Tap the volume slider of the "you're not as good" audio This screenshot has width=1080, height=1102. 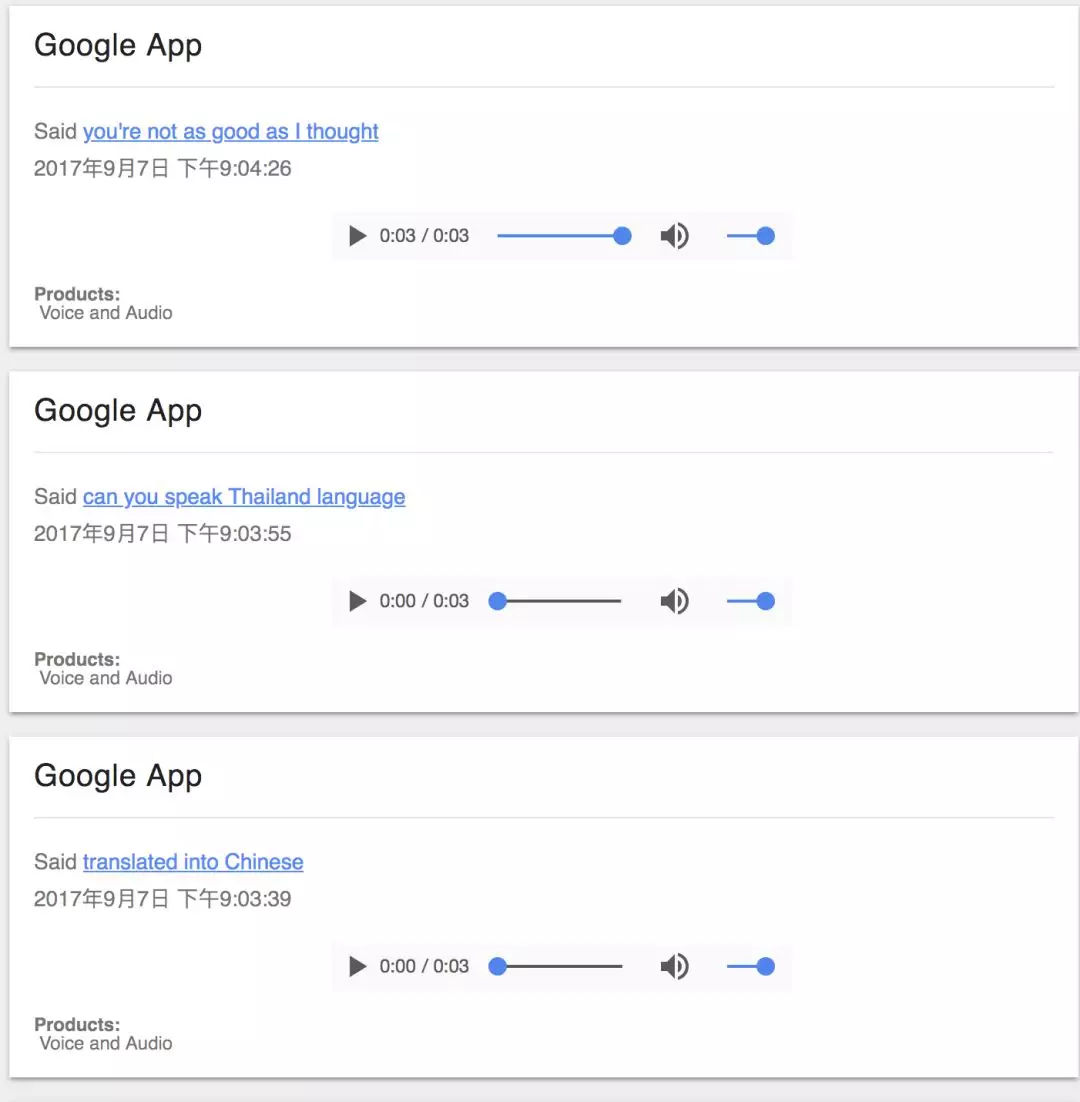point(749,236)
